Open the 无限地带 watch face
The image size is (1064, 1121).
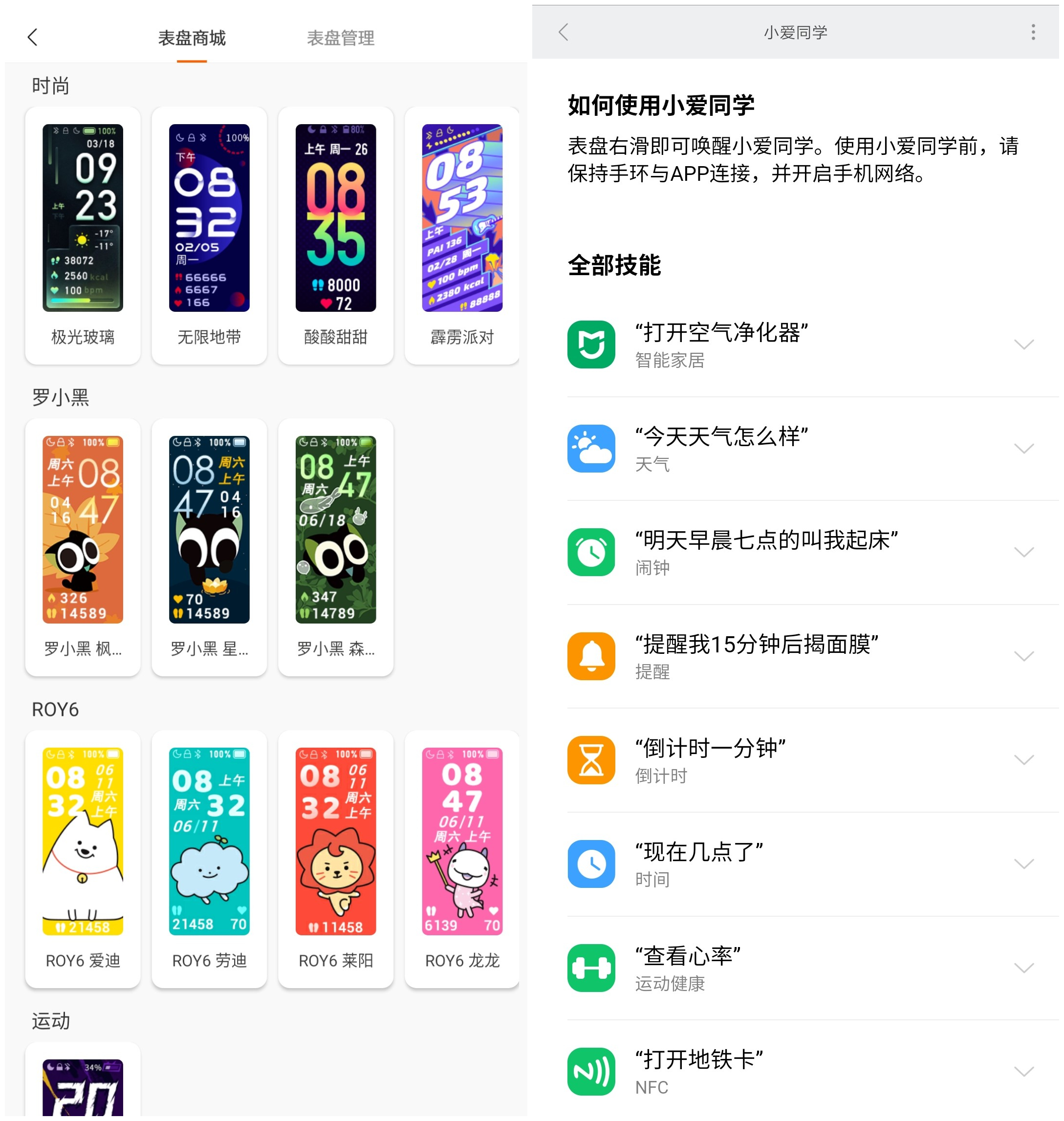pyautogui.click(x=209, y=235)
